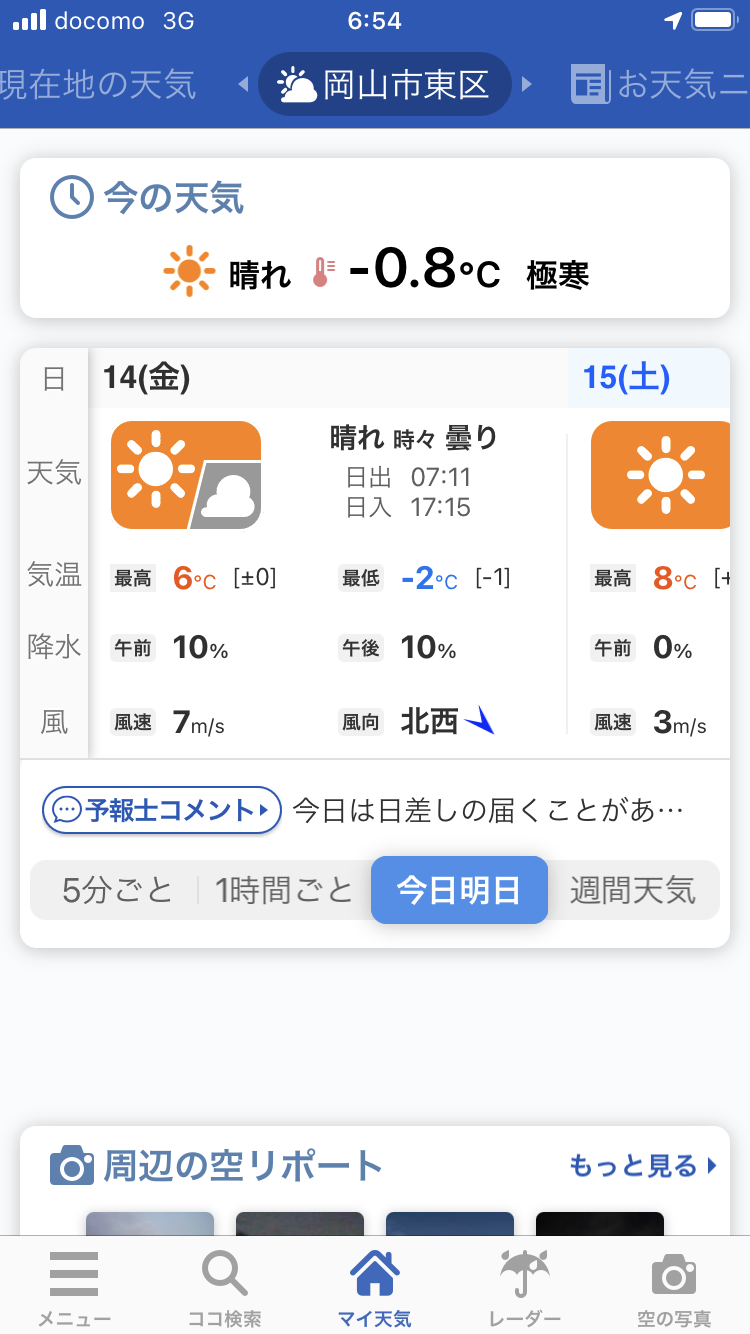
Task: Open the マイ天気 home tab
Action: [x=375, y=1288]
